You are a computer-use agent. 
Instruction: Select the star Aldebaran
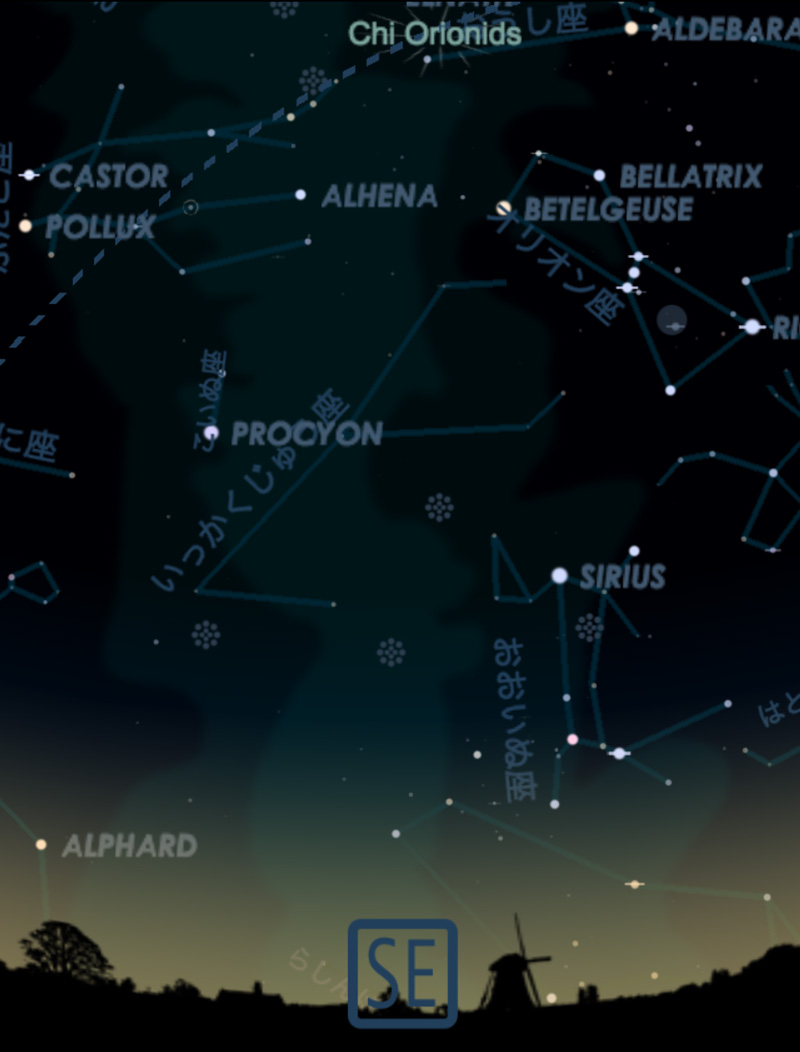[631, 28]
